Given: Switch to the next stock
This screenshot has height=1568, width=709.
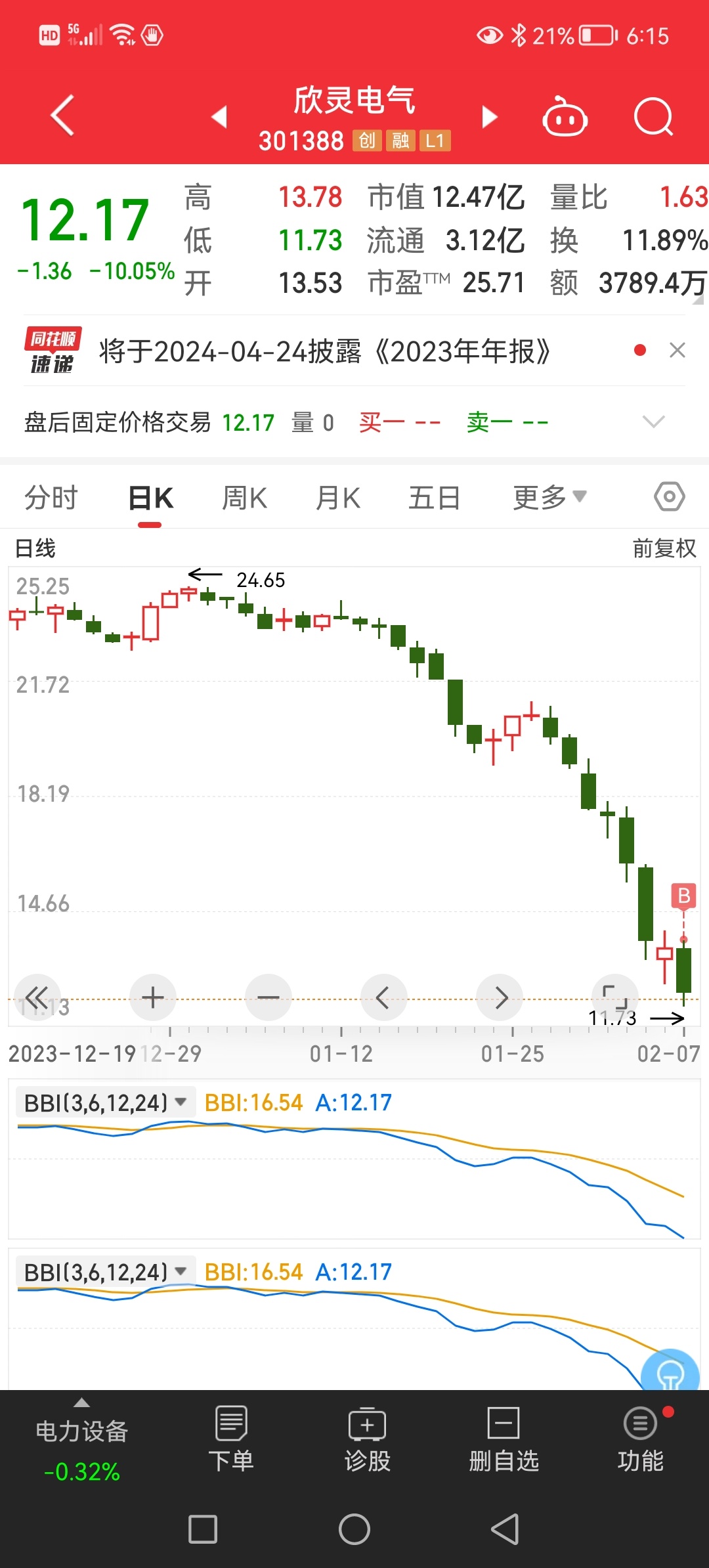Looking at the screenshot, I should (489, 117).
